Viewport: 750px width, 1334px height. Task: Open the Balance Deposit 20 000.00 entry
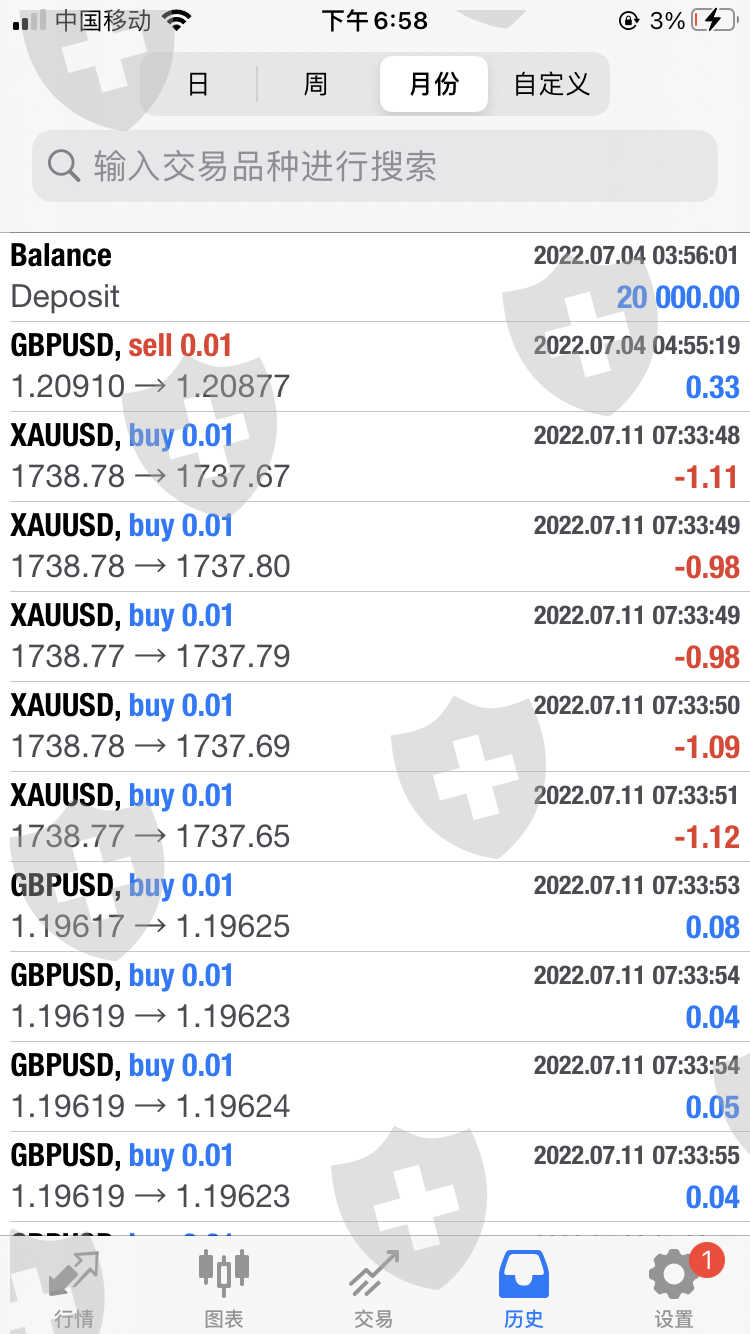coord(375,276)
